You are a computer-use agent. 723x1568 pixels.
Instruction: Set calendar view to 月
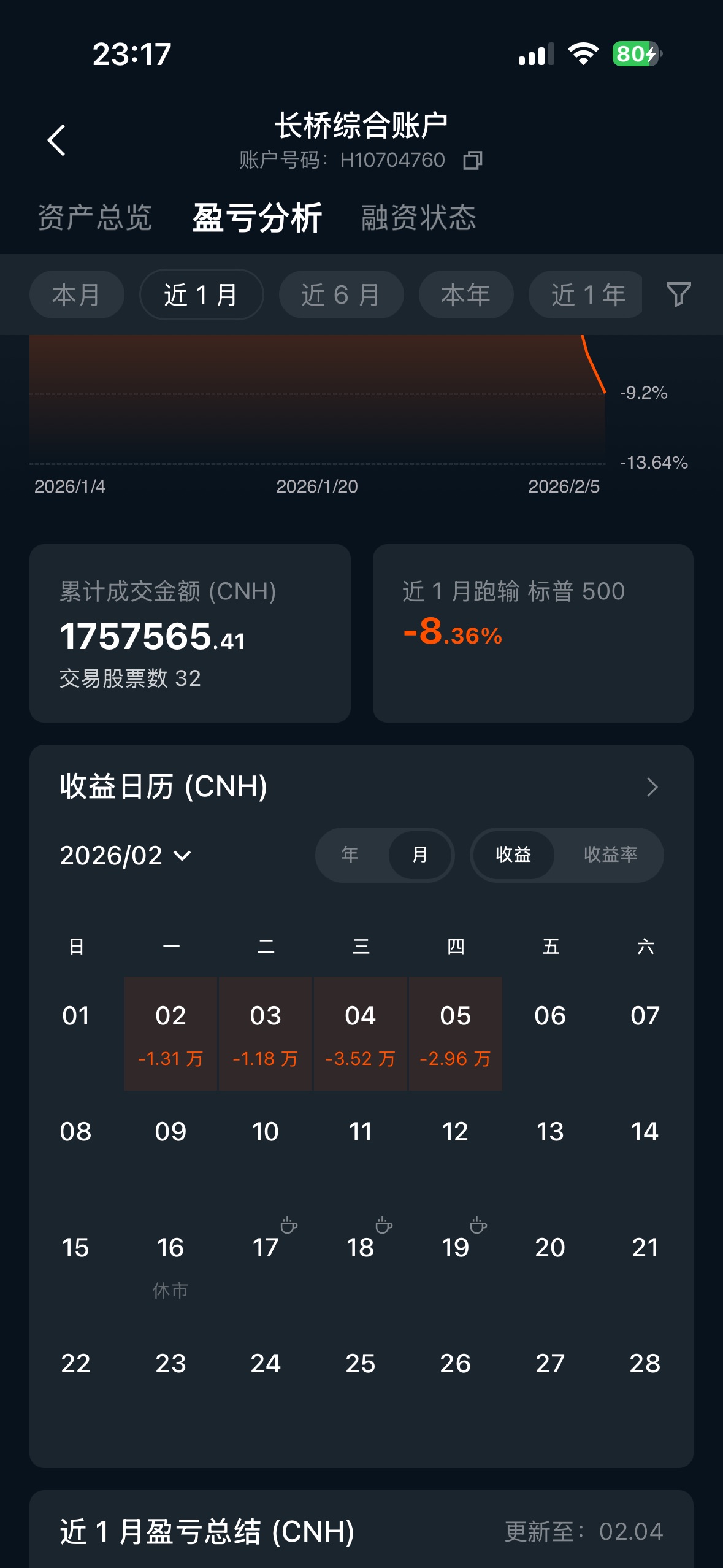(420, 855)
